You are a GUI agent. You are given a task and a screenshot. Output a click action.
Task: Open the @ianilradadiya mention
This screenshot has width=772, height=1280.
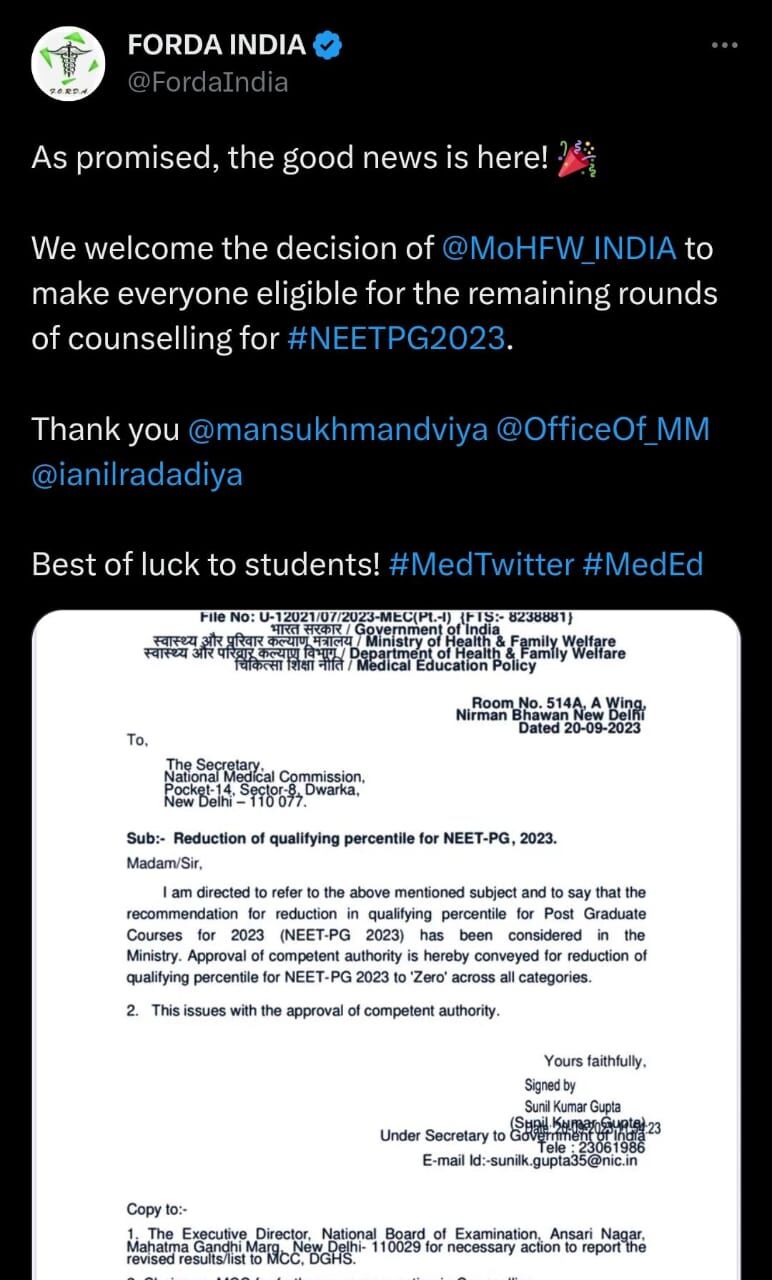137,474
